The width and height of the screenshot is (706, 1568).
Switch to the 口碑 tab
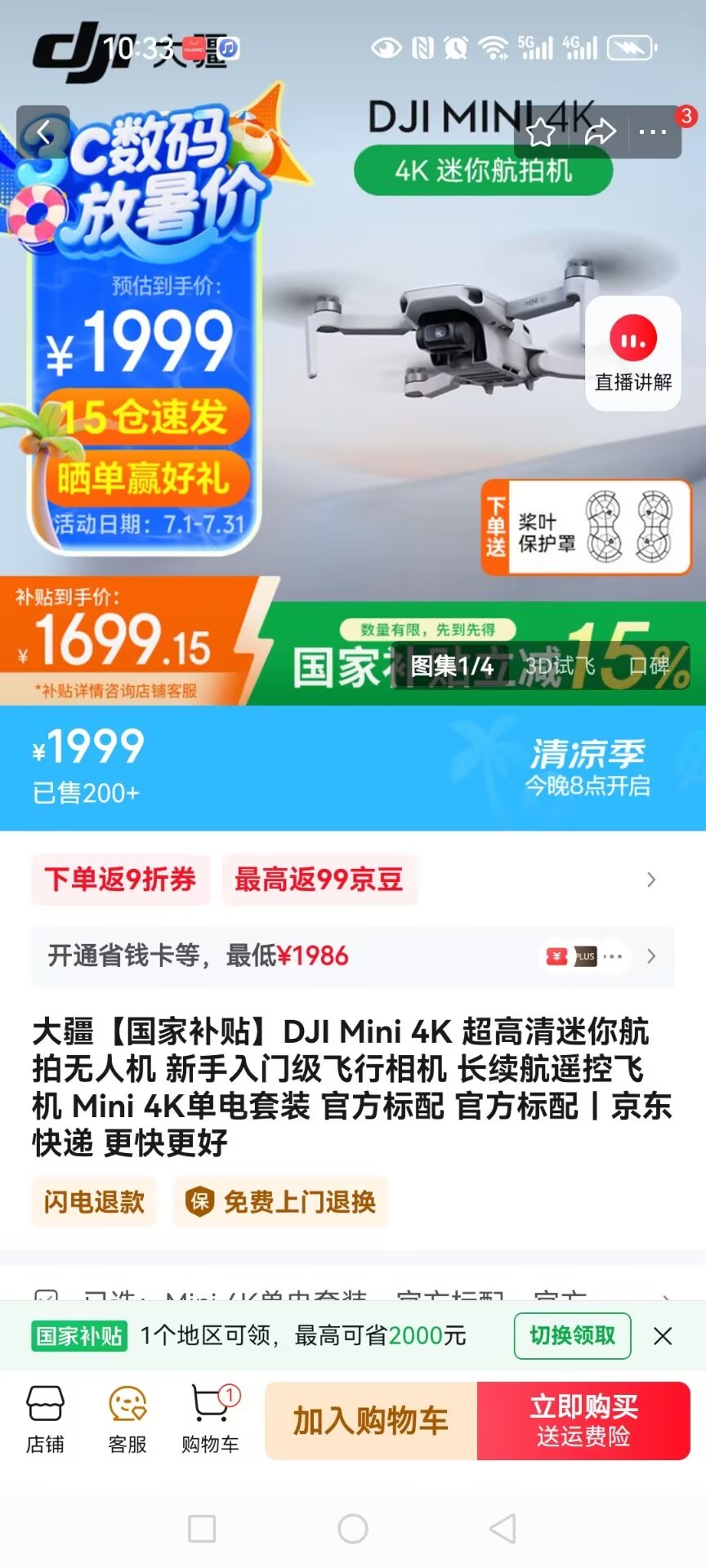[650, 666]
